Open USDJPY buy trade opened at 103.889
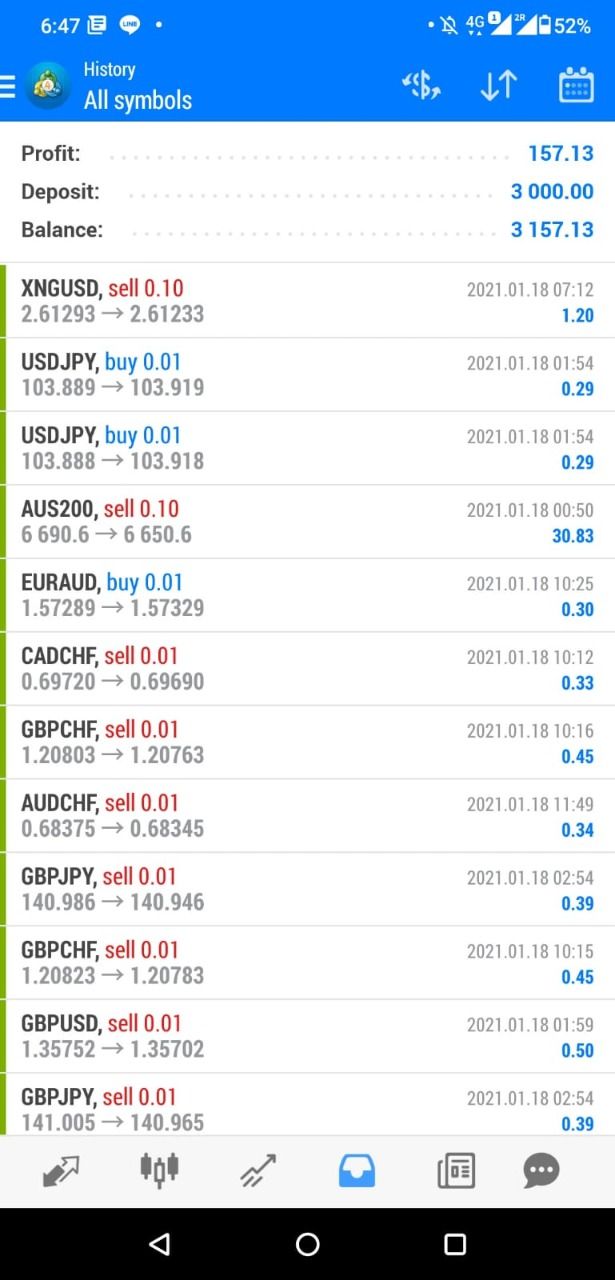Screen dimensions: 615x1280 click(307, 375)
